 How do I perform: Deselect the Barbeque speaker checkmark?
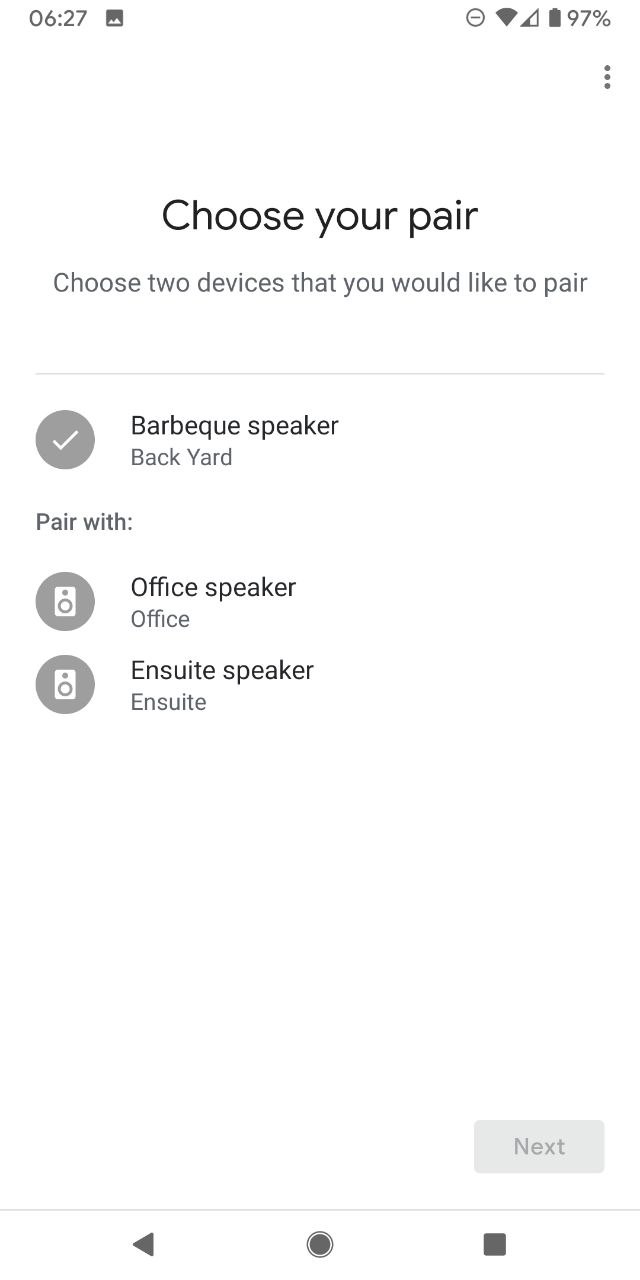(x=65, y=440)
